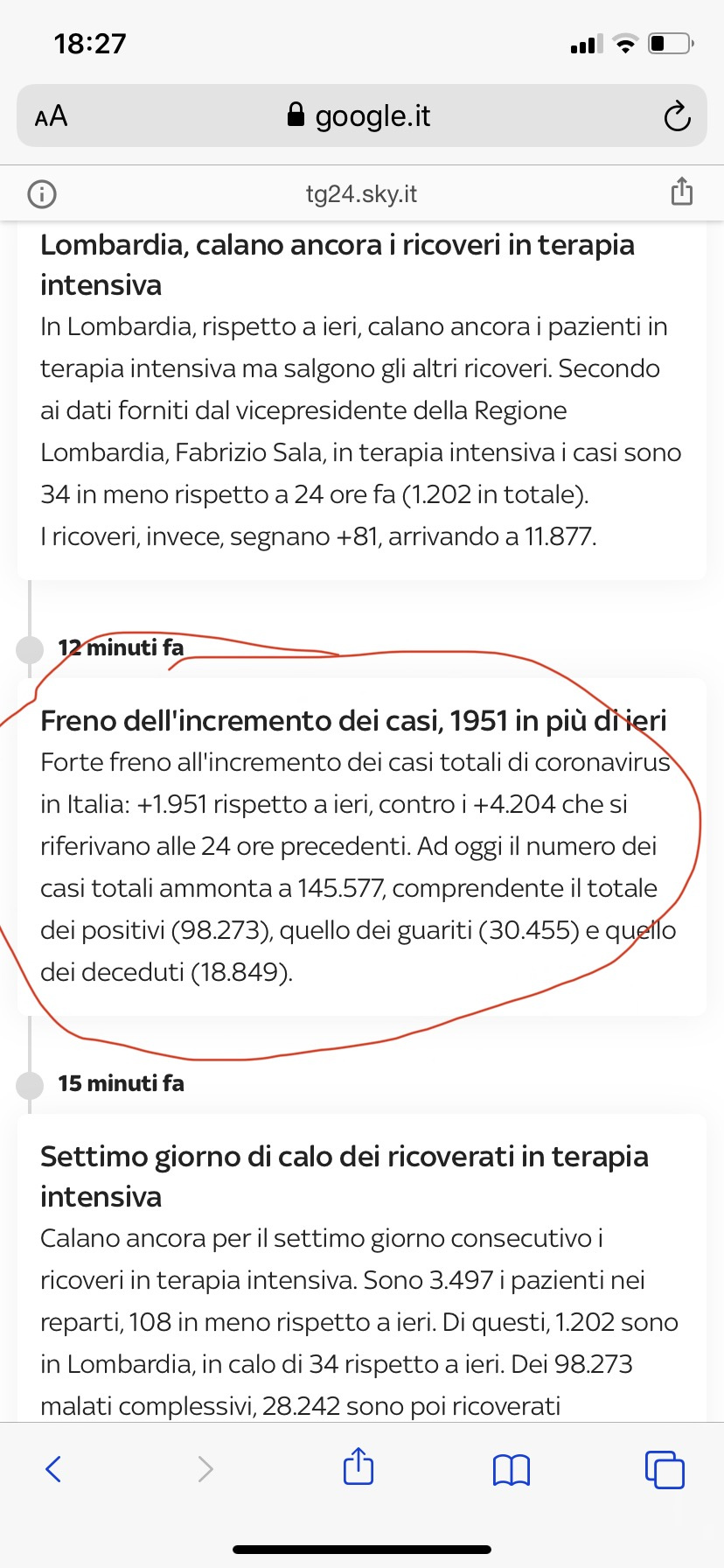Open the bookmarks book icon
The width and height of the screenshot is (724, 1568).
pos(511,1469)
